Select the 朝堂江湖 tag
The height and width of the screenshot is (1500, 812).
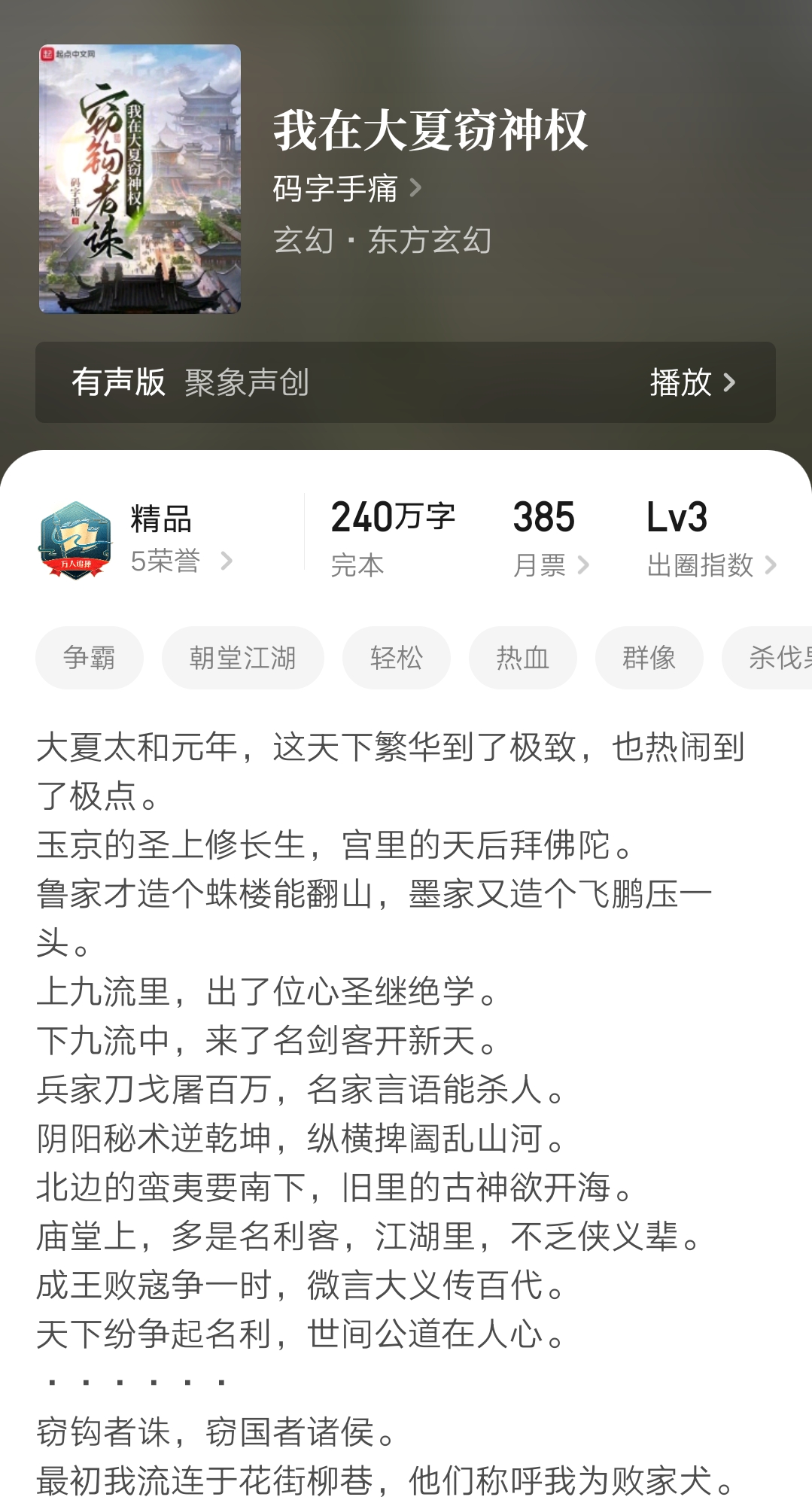pyautogui.click(x=242, y=657)
